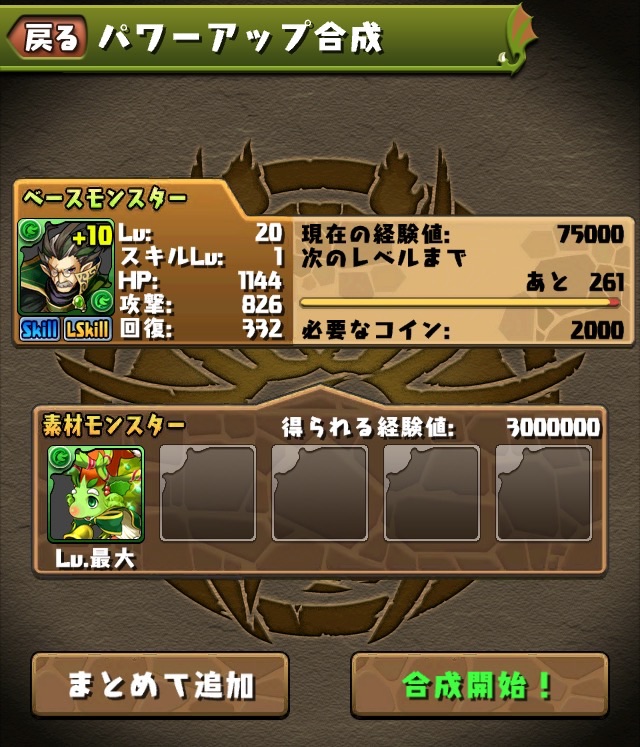The height and width of the screenshot is (747, 640).
Task: Tap まとめて追加 to add materials in bulk
Action: [x=160, y=685]
